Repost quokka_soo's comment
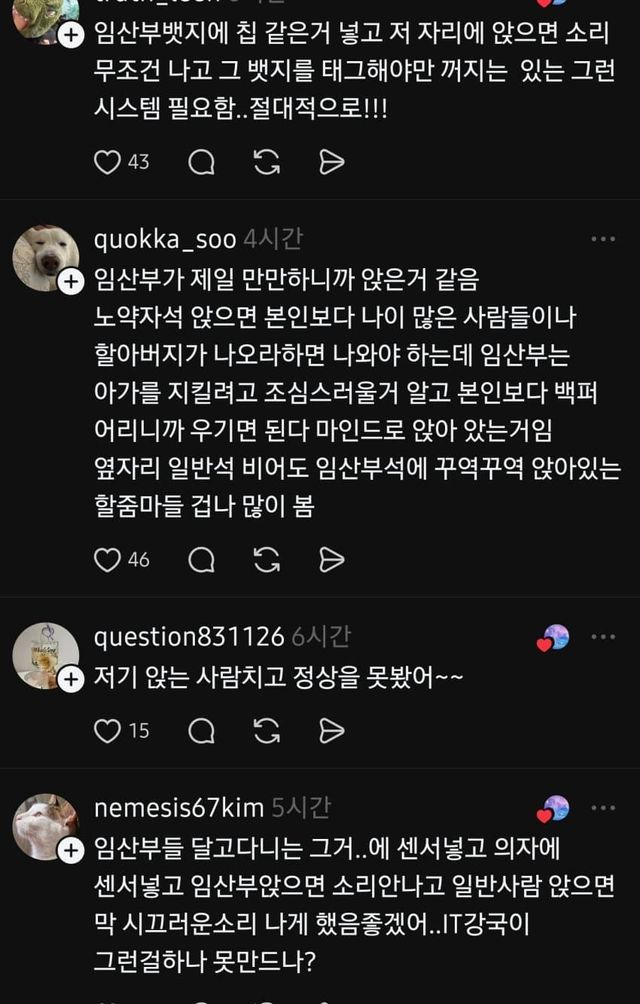 [266, 560]
